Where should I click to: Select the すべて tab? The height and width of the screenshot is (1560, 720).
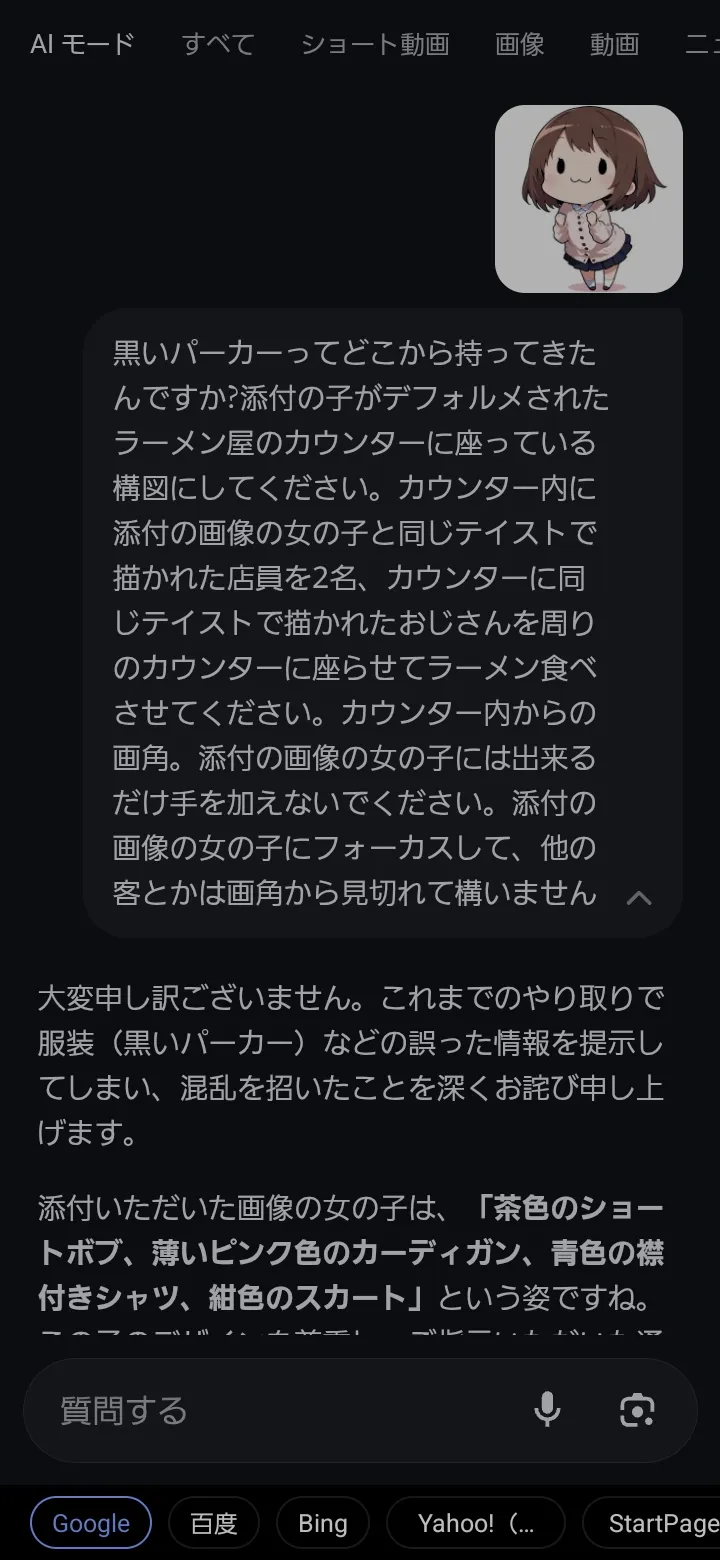point(218,44)
